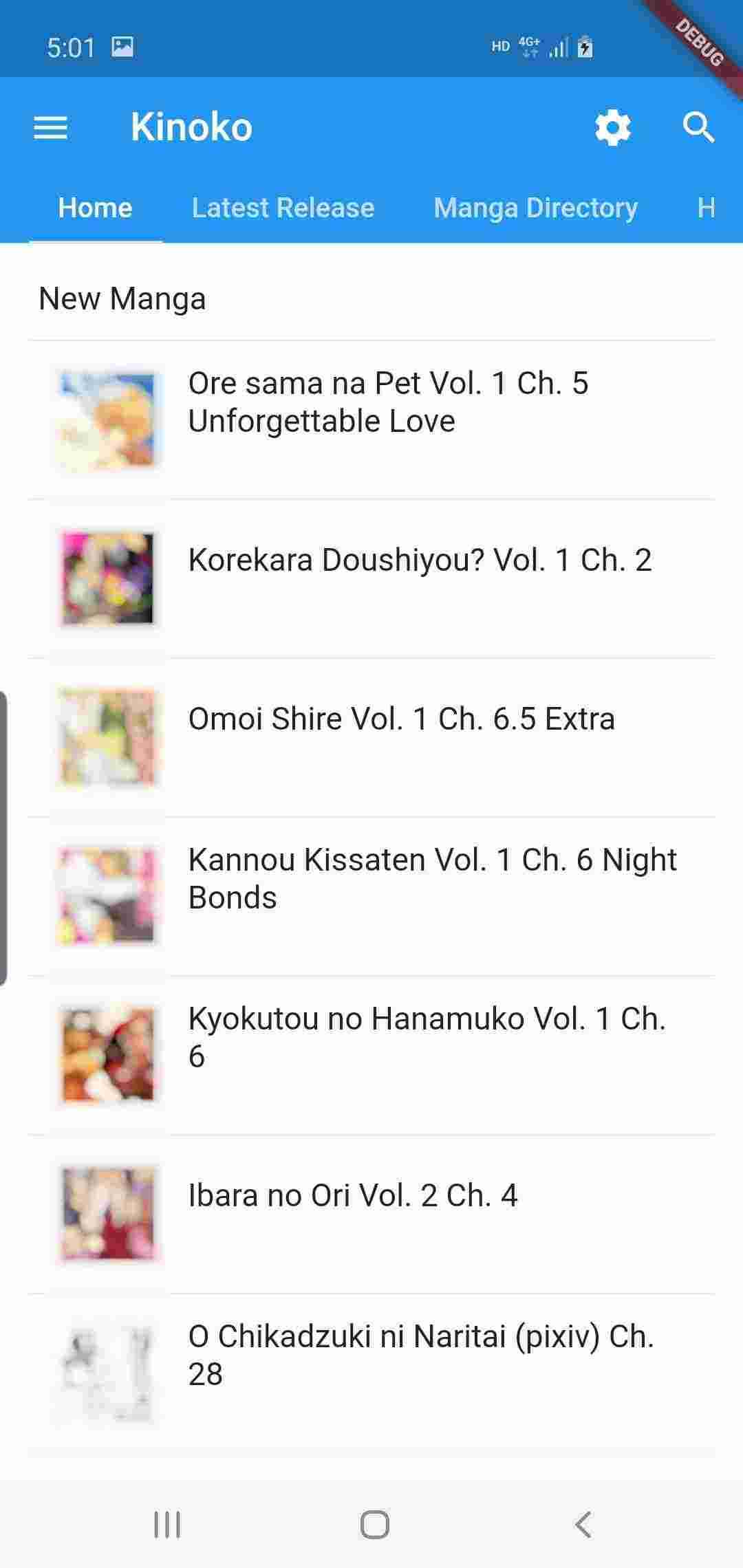Tap the search magnifier icon
743x1568 pixels.
pos(698,128)
